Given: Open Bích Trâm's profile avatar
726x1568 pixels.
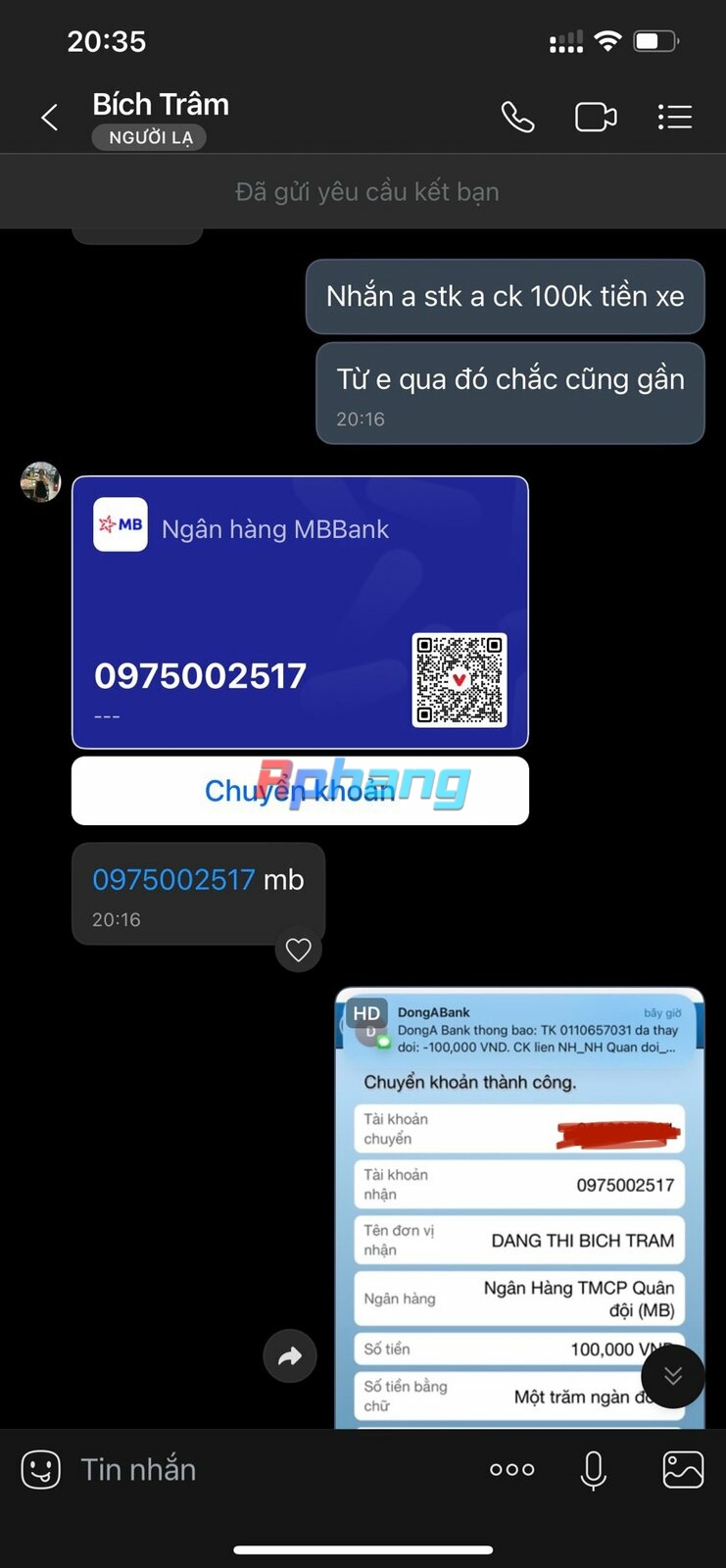Looking at the screenshot, I should pyautogui.click(x=41, y=481).
